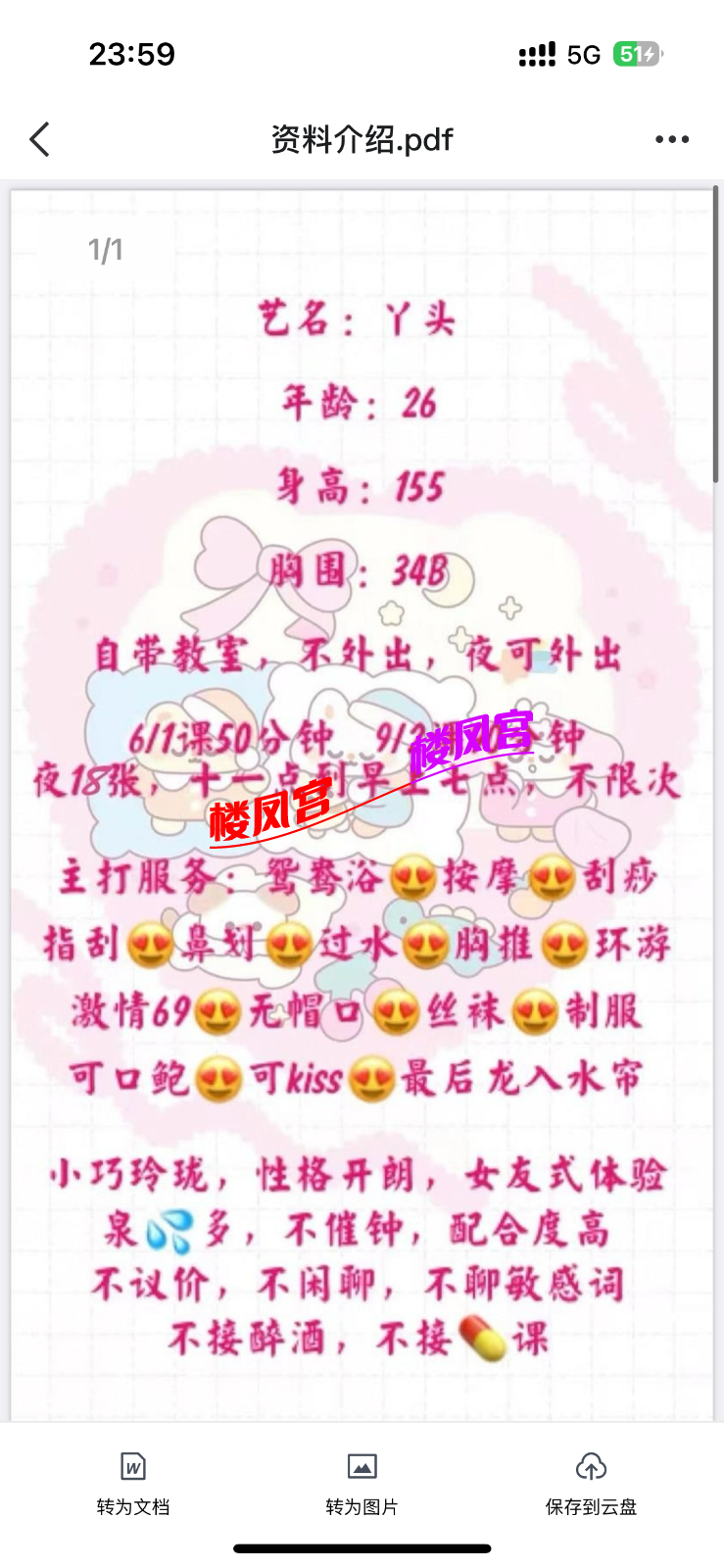Select 转为图片 to convert to image
The width and height of the screenshot is (724, 1568).
point(362,1484)
